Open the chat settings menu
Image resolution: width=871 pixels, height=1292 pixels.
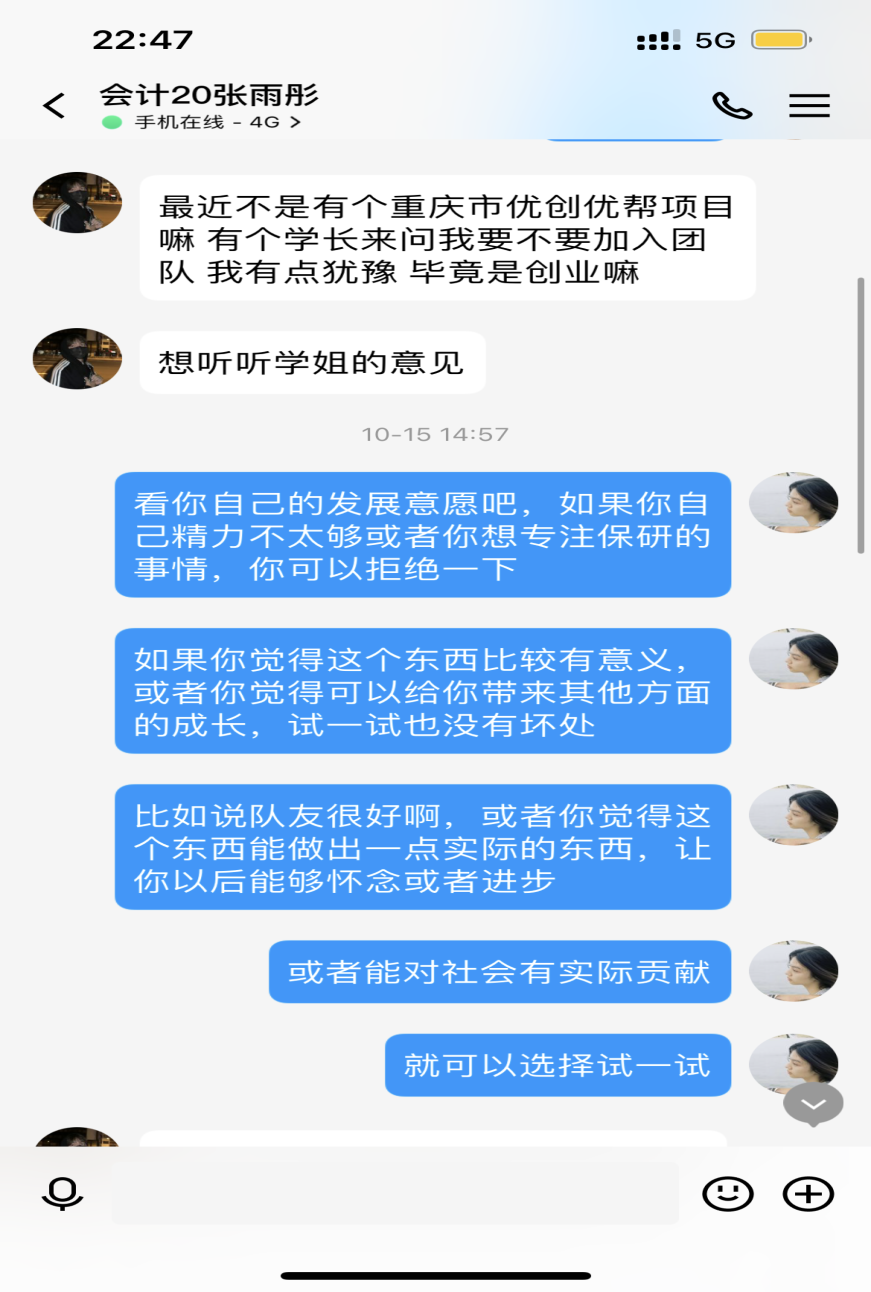809,106
